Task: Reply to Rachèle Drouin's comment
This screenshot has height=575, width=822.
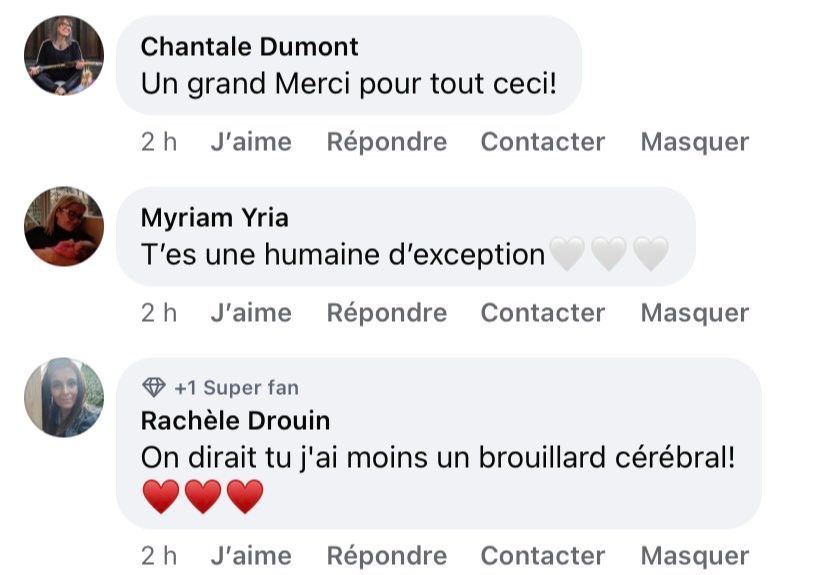Action: (x=386, y=556)
